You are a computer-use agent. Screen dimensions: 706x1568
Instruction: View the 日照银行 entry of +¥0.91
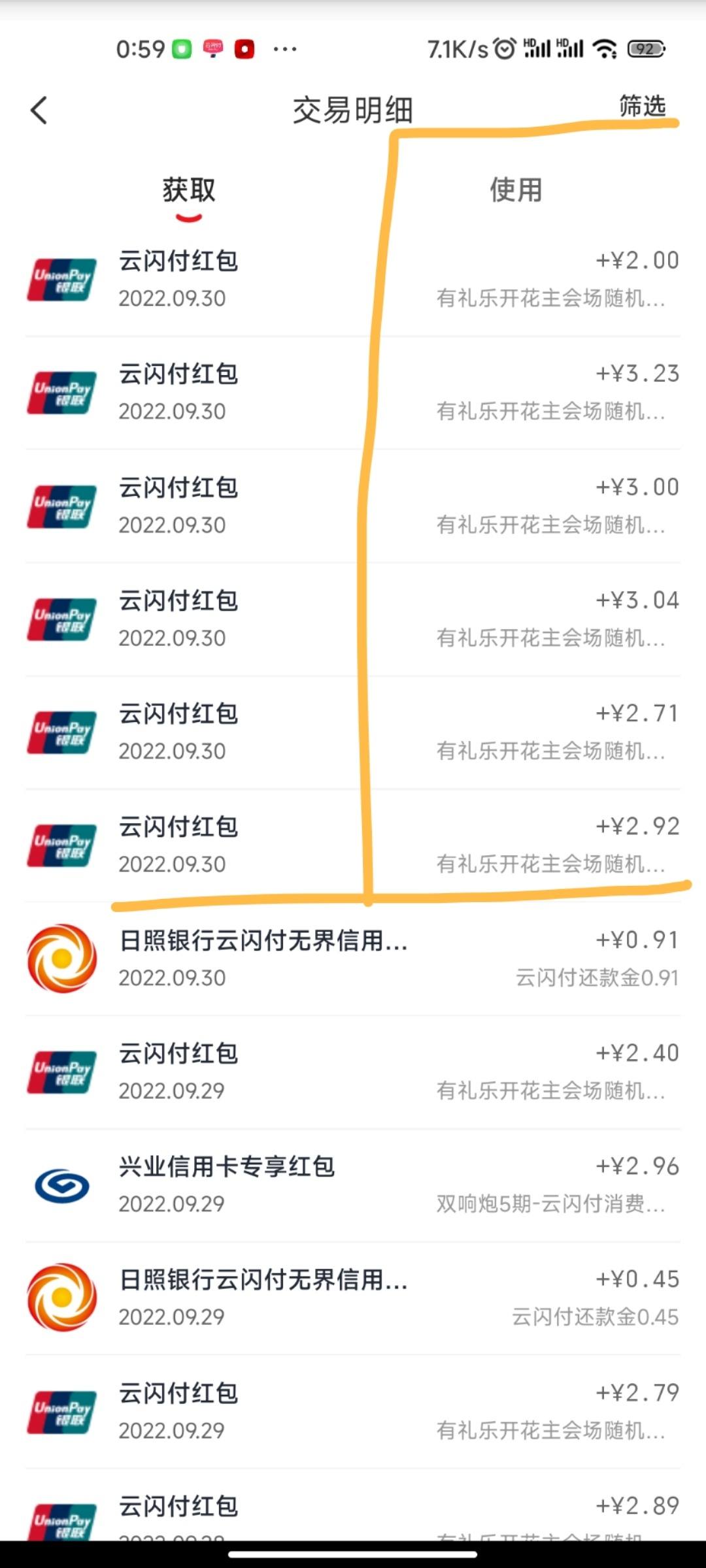(x=353, y=958)
